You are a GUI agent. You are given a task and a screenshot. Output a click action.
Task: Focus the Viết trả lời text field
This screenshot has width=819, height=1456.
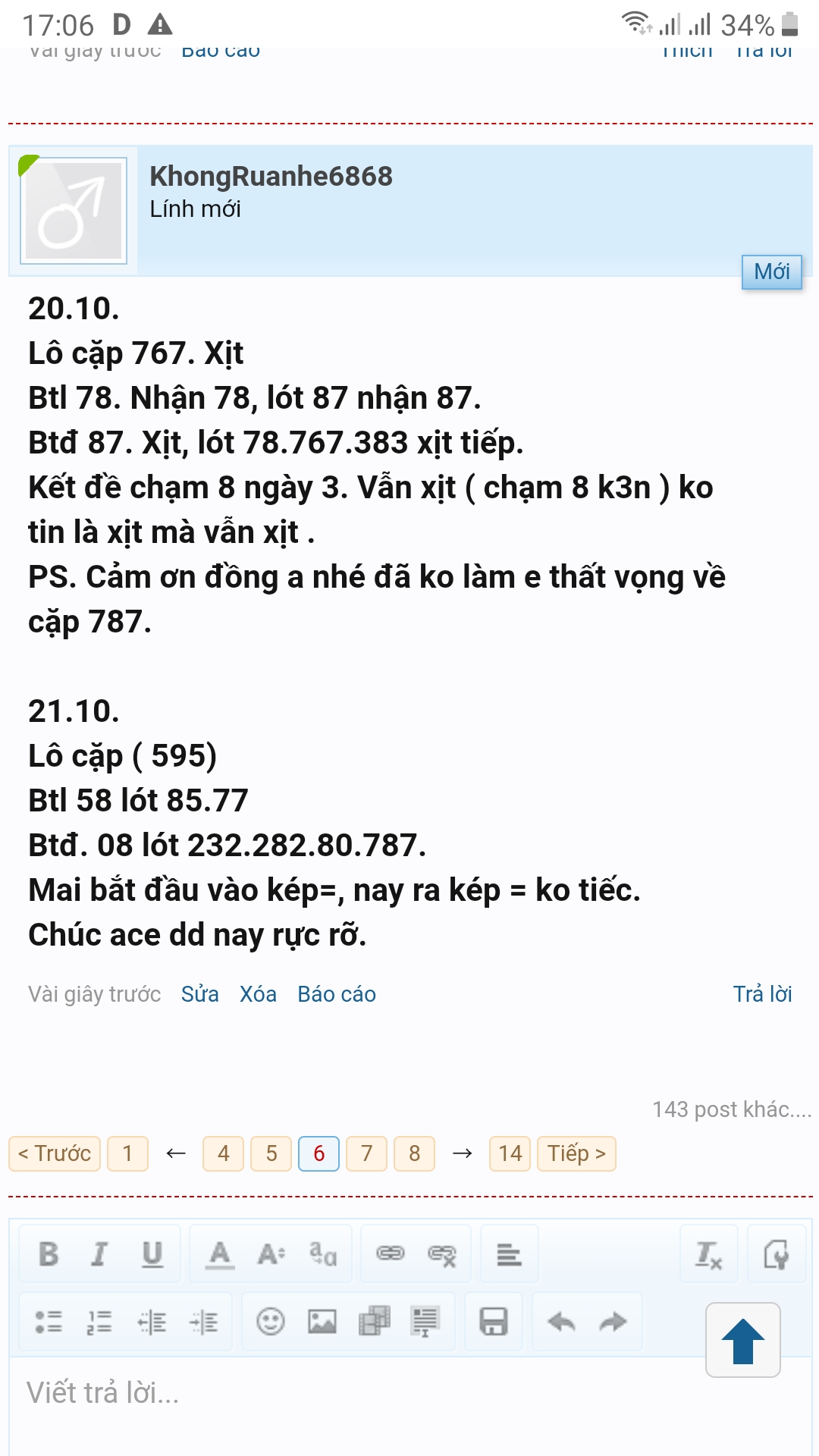tap(409, 1403)
